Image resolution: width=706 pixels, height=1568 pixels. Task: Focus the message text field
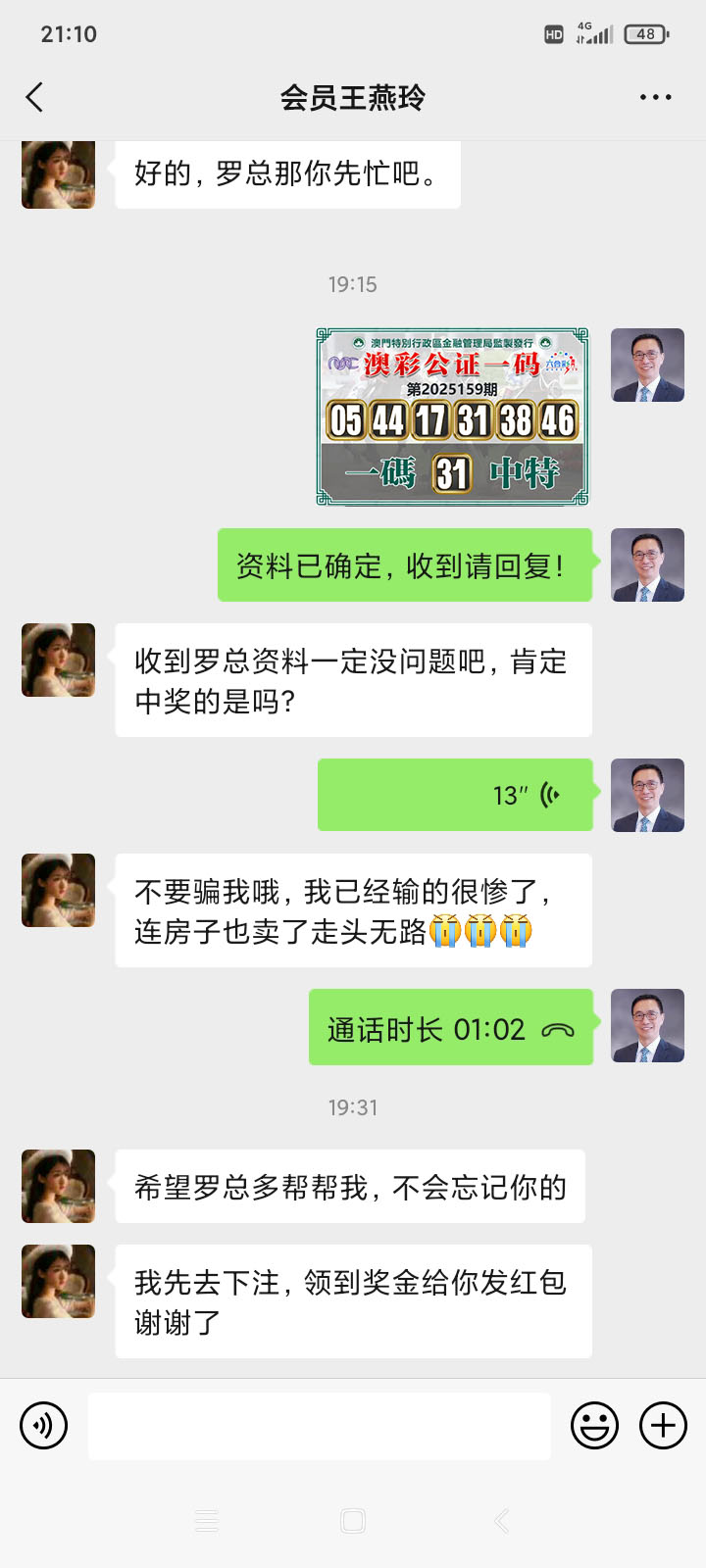pos(319,1426)
